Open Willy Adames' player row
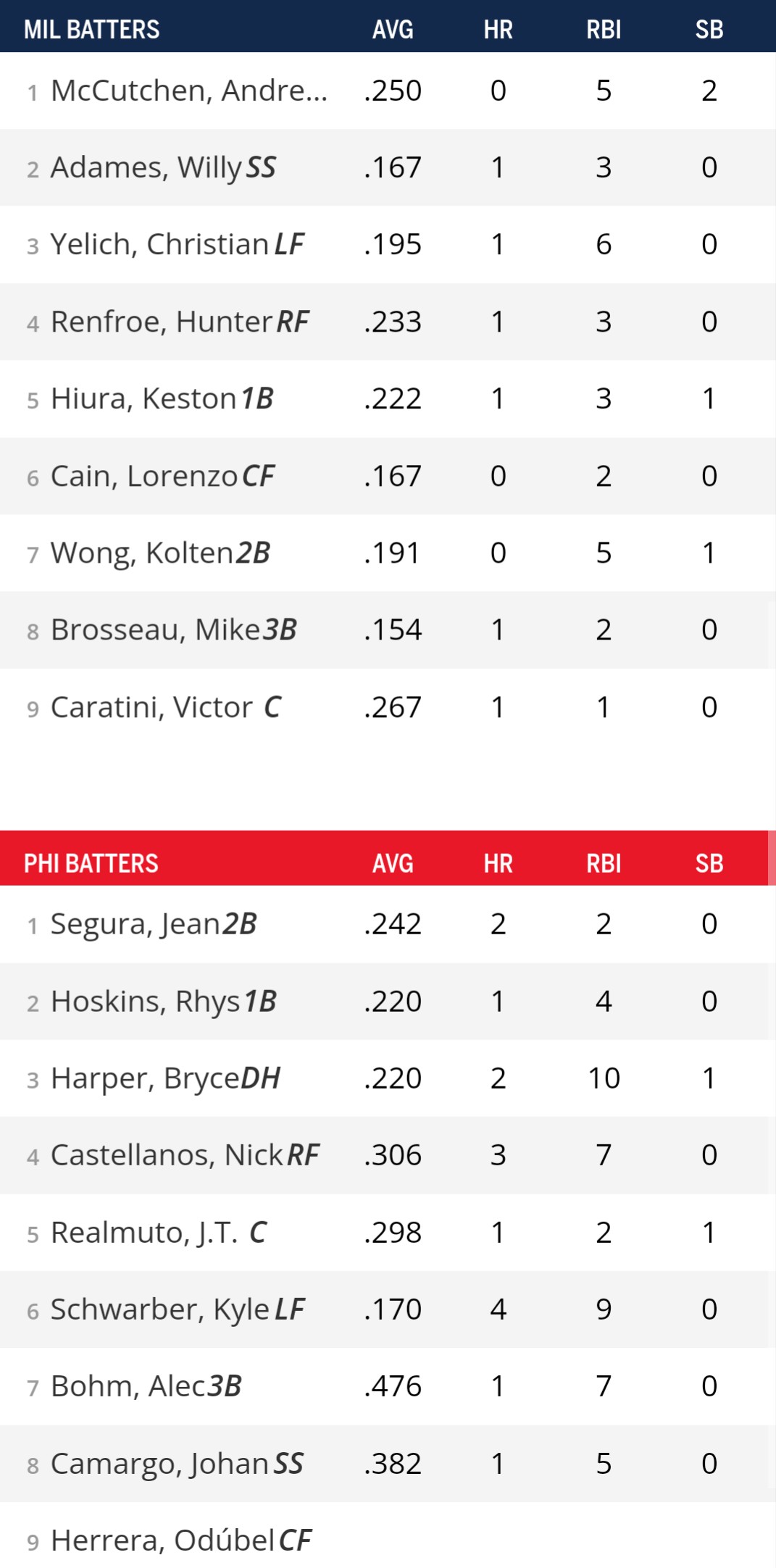The image size is (776, 1568). [x=162, y=168]
